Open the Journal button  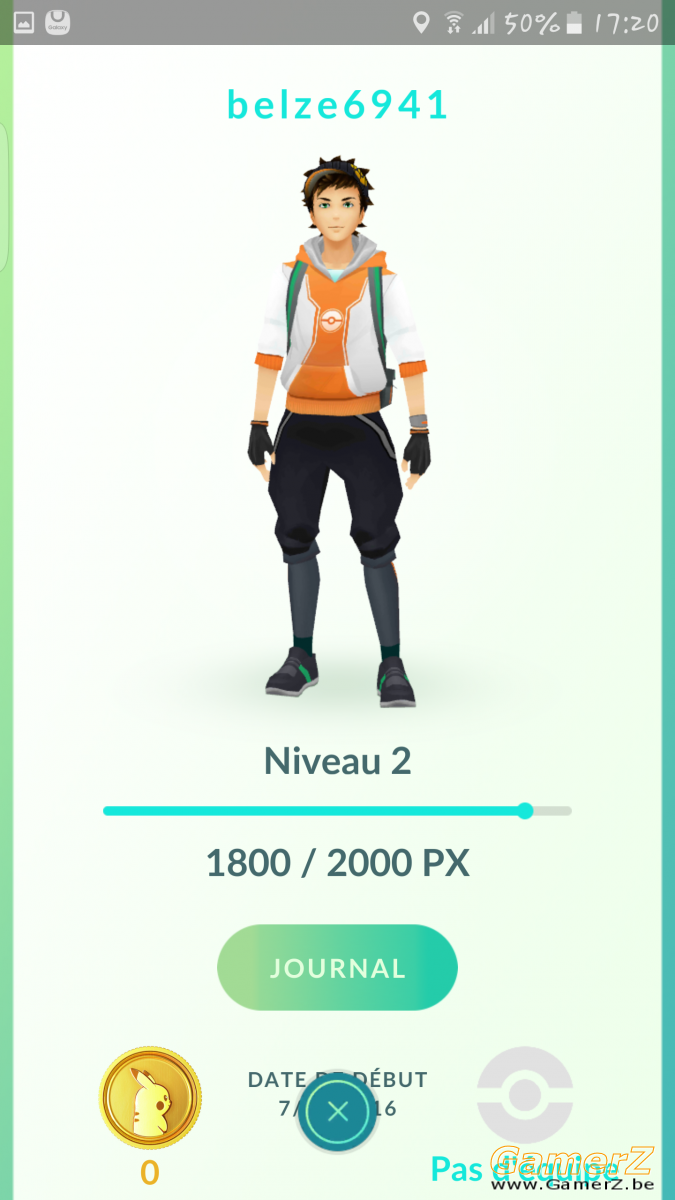[x=337, y=968]
